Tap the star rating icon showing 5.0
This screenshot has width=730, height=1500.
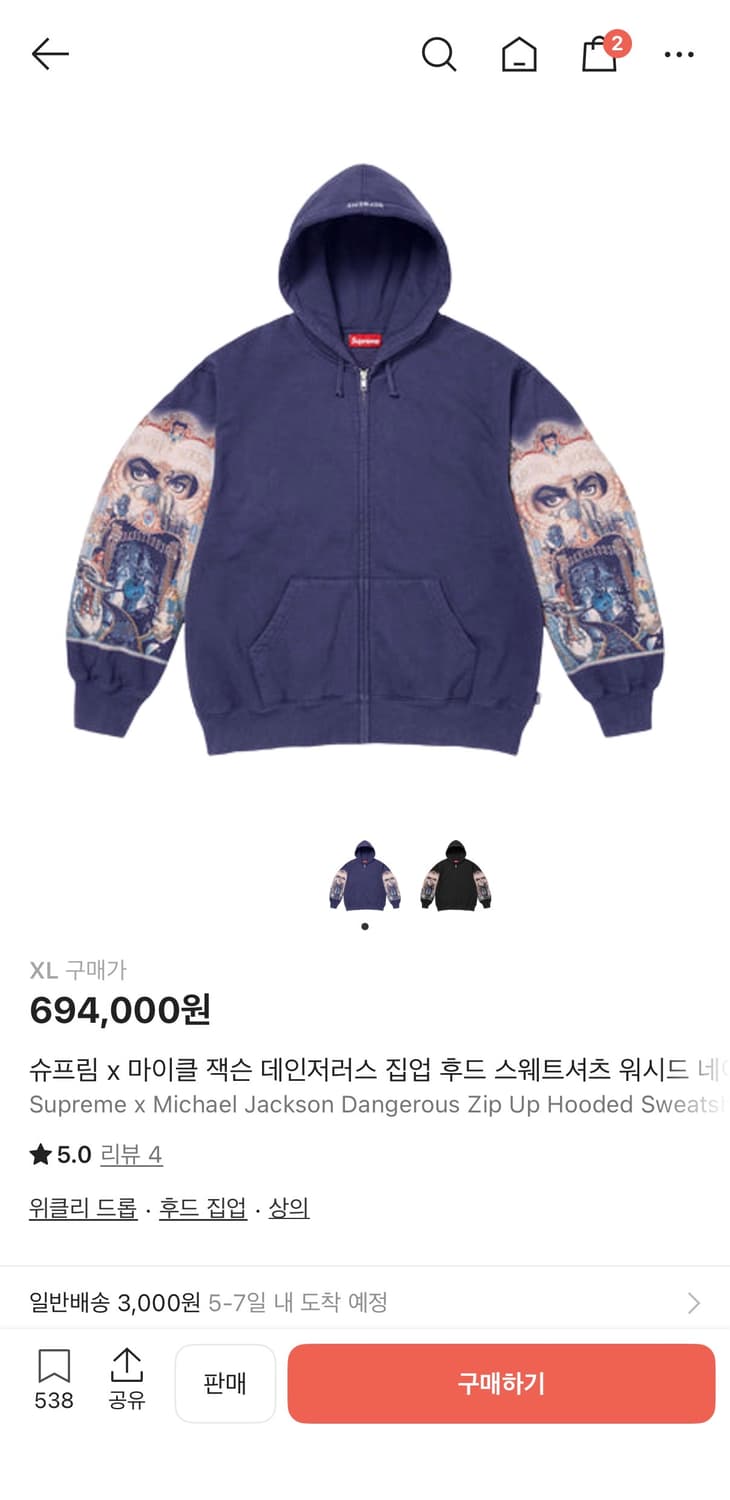tap(37, 1154)
